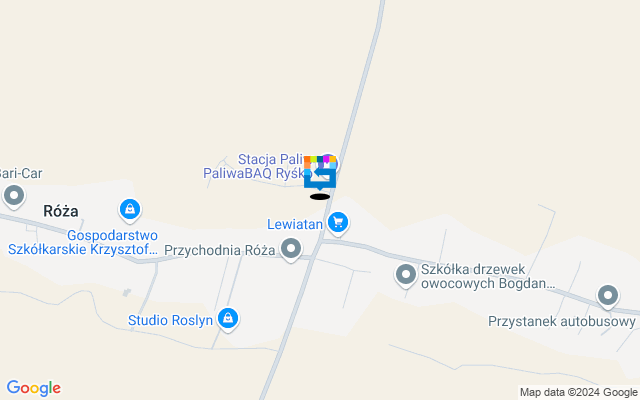Open the Lewiatan store marker
Image resolution: width=640 pixels, height=400 pixels.
[339, 223]
